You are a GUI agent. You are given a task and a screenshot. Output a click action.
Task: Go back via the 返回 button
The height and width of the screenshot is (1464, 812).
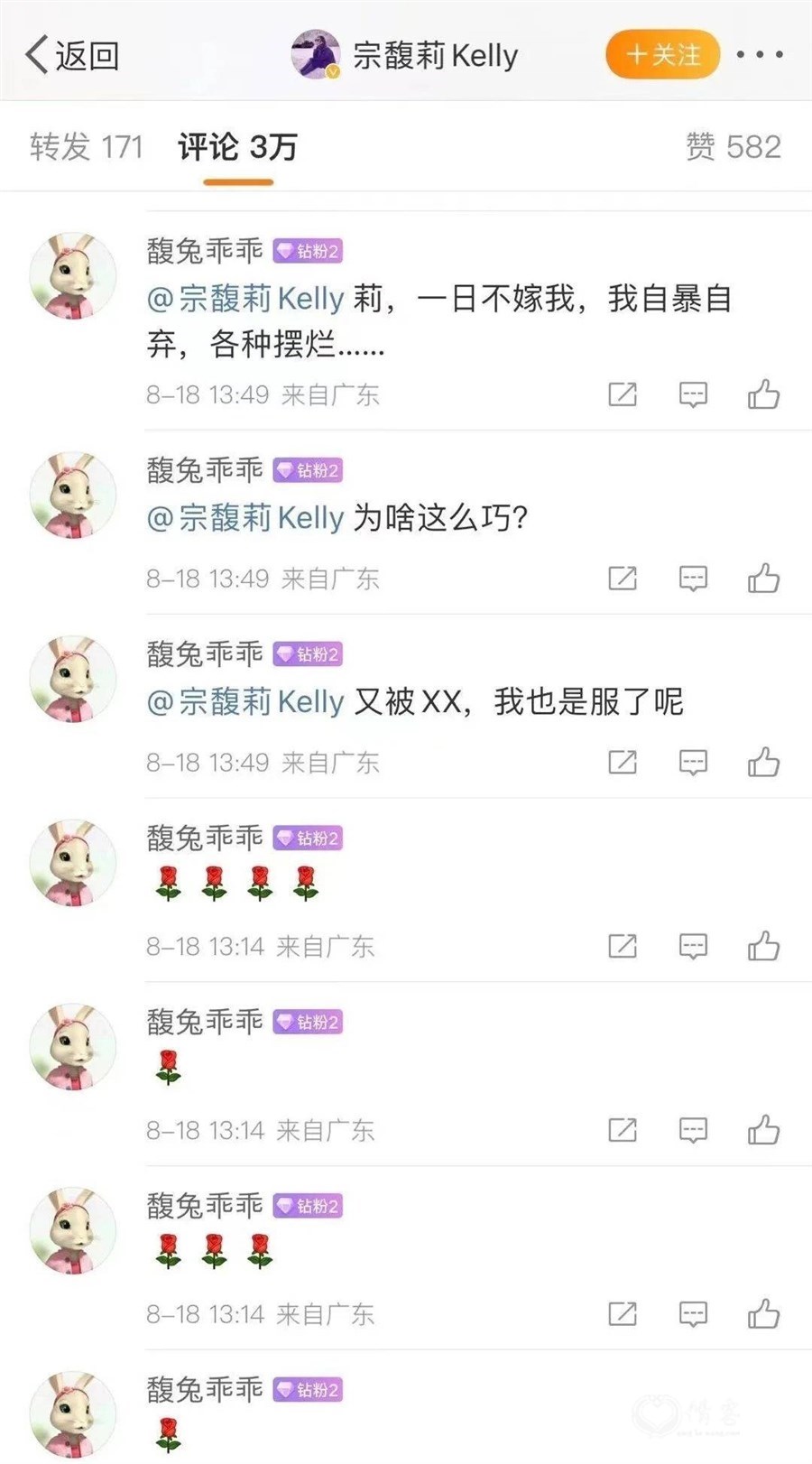pyautogui.click(x=72, y=56)
